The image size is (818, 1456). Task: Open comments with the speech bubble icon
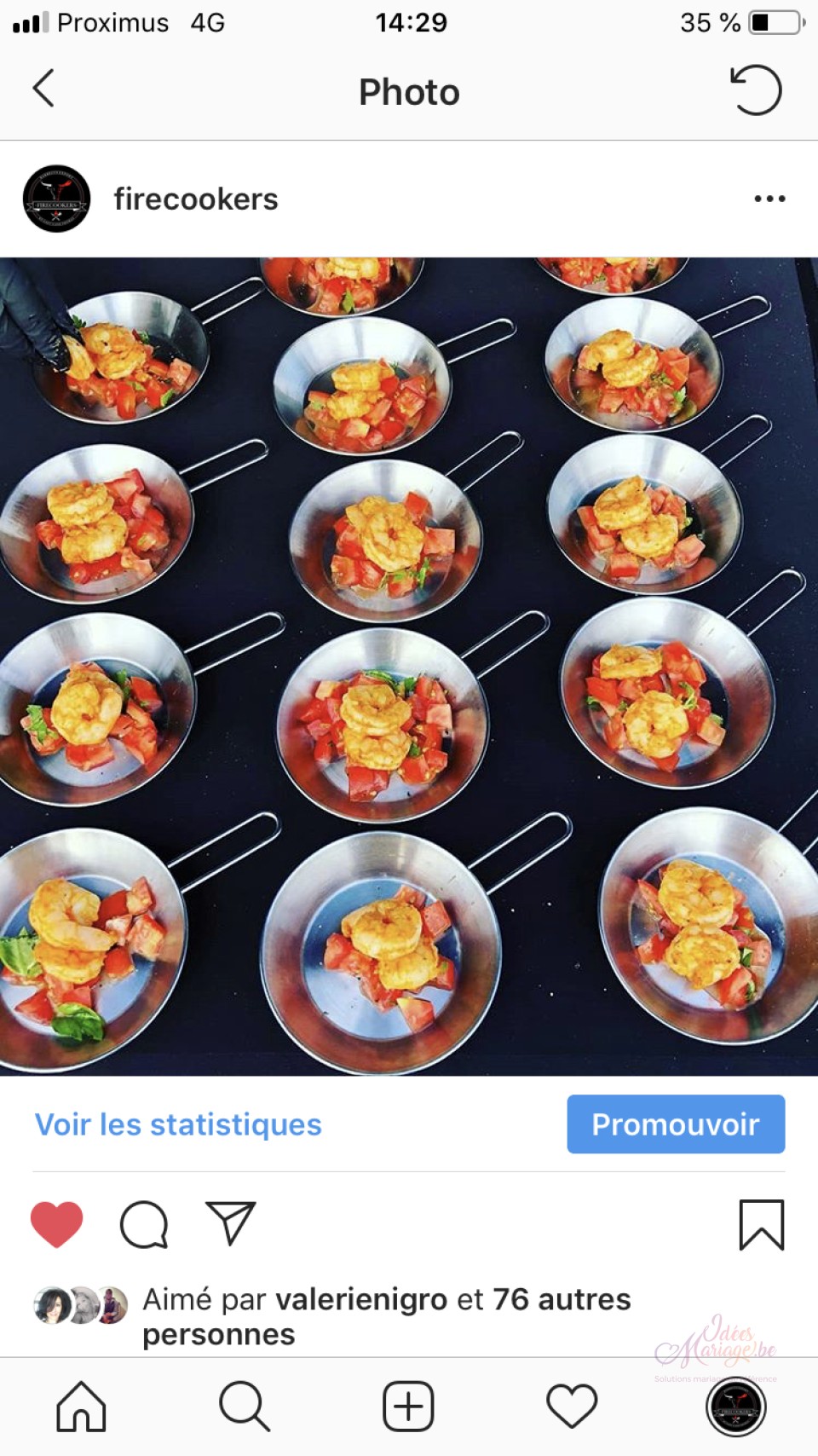(144, 1225)
